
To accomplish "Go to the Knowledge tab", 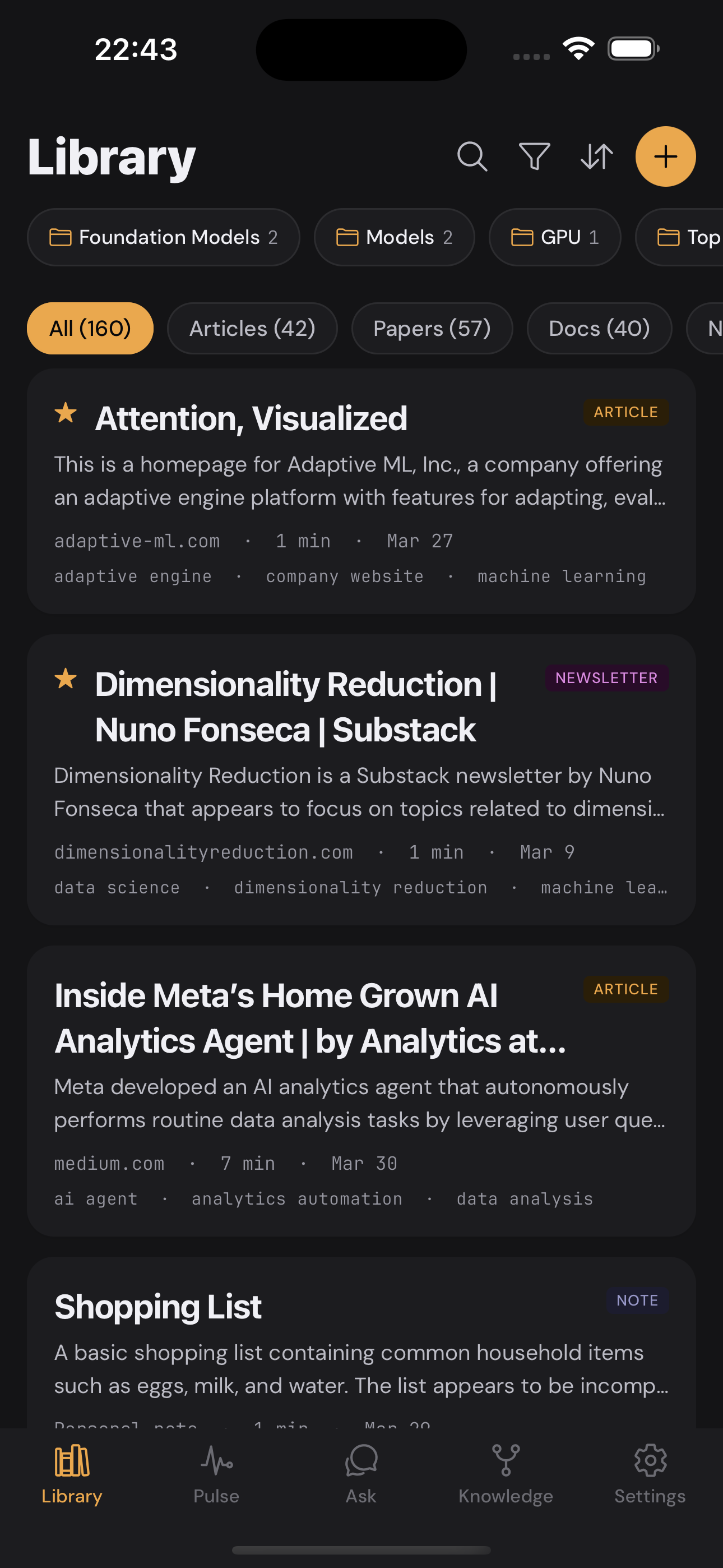I will (x=505, y=1474).
